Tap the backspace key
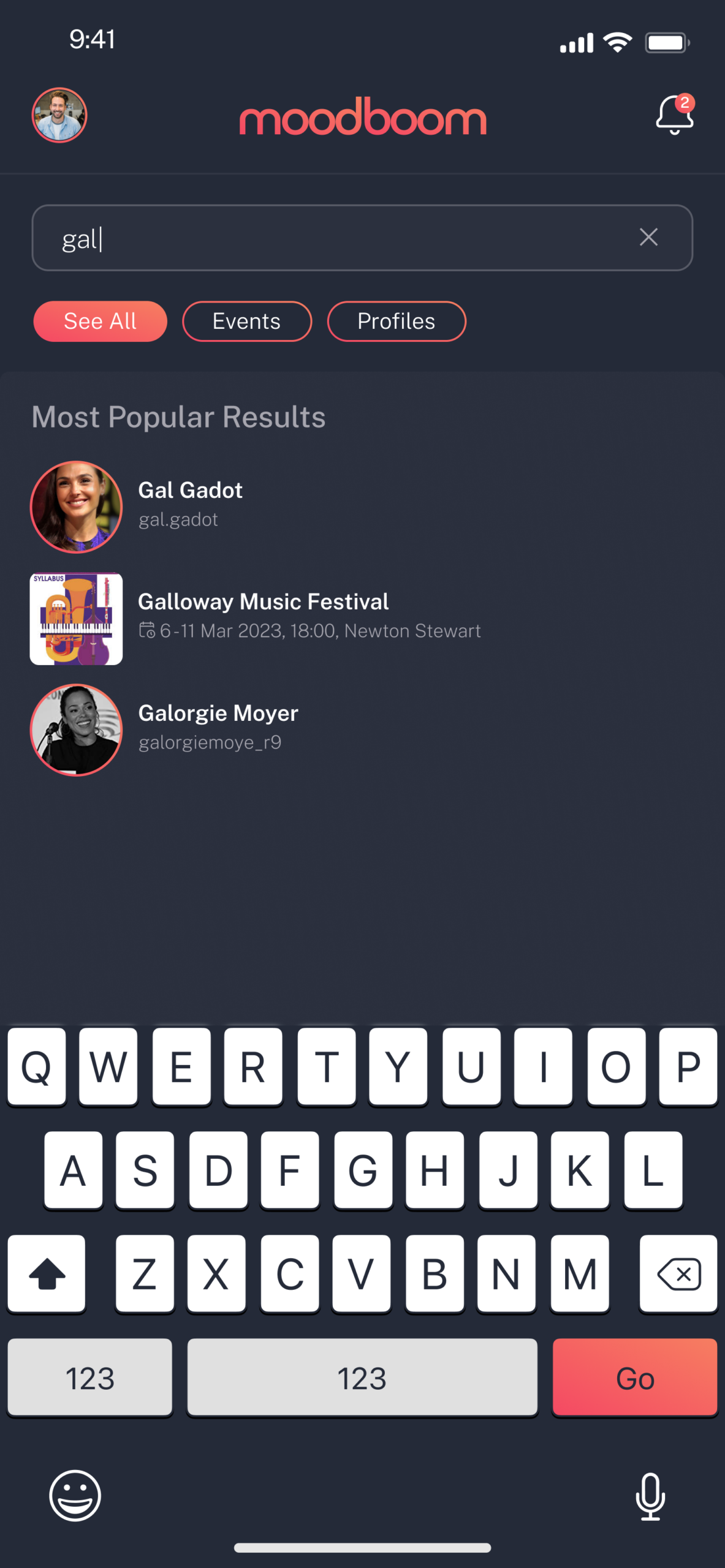This screenshot has height=1568, width=725. [678, 1274]
